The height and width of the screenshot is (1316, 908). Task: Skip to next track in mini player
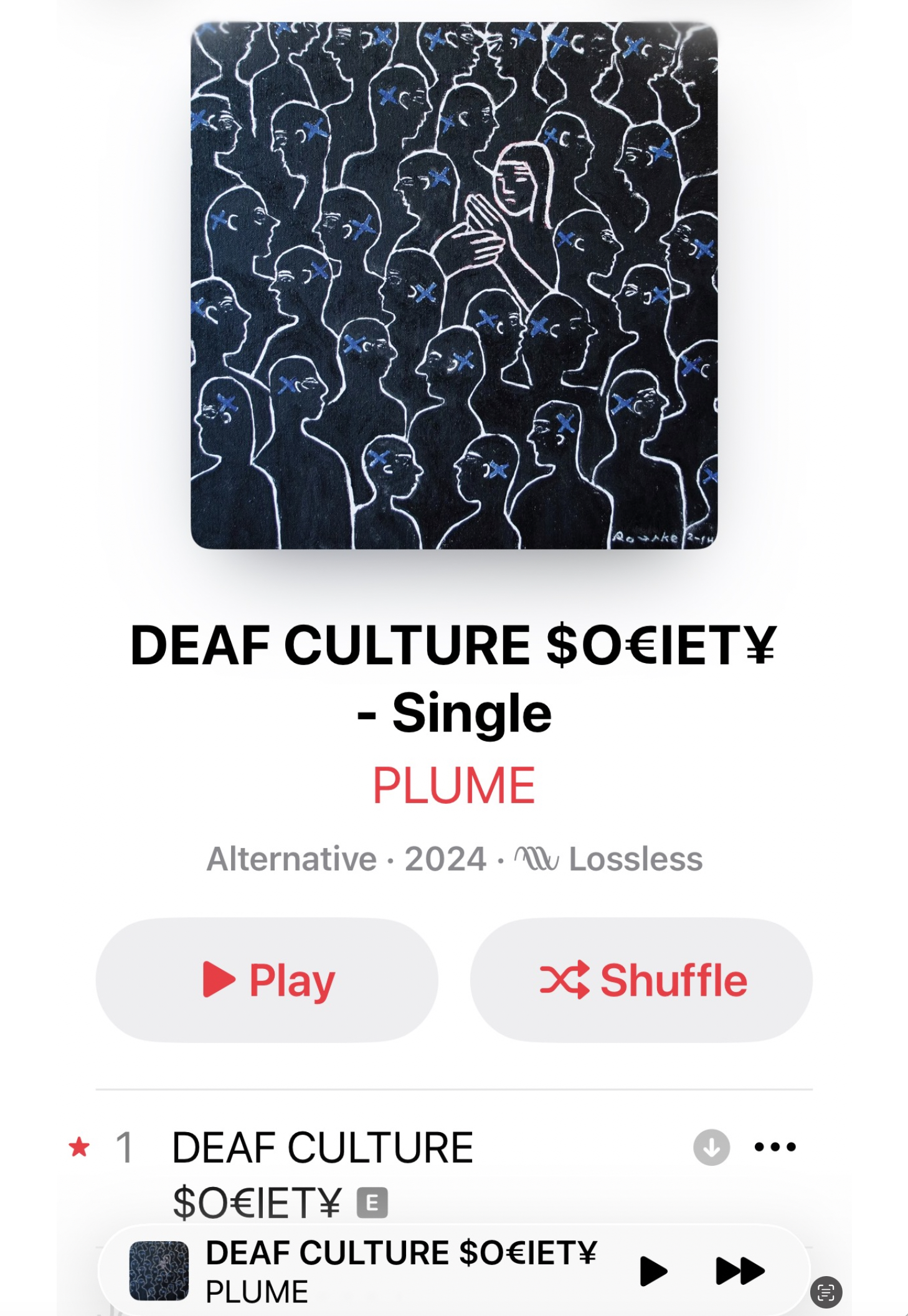(x=739, y=1271)
